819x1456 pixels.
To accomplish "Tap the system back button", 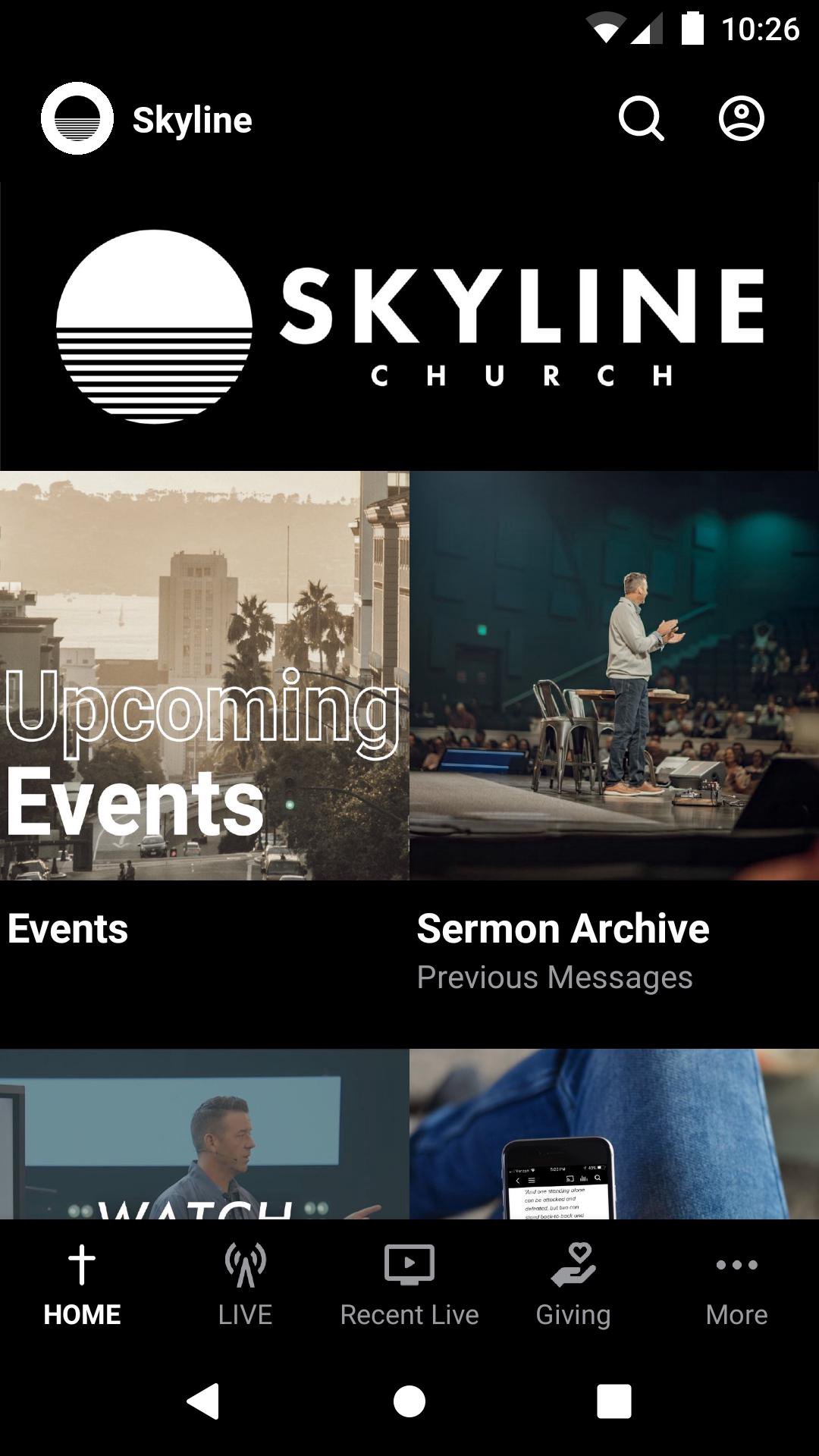I will 203,1401.
